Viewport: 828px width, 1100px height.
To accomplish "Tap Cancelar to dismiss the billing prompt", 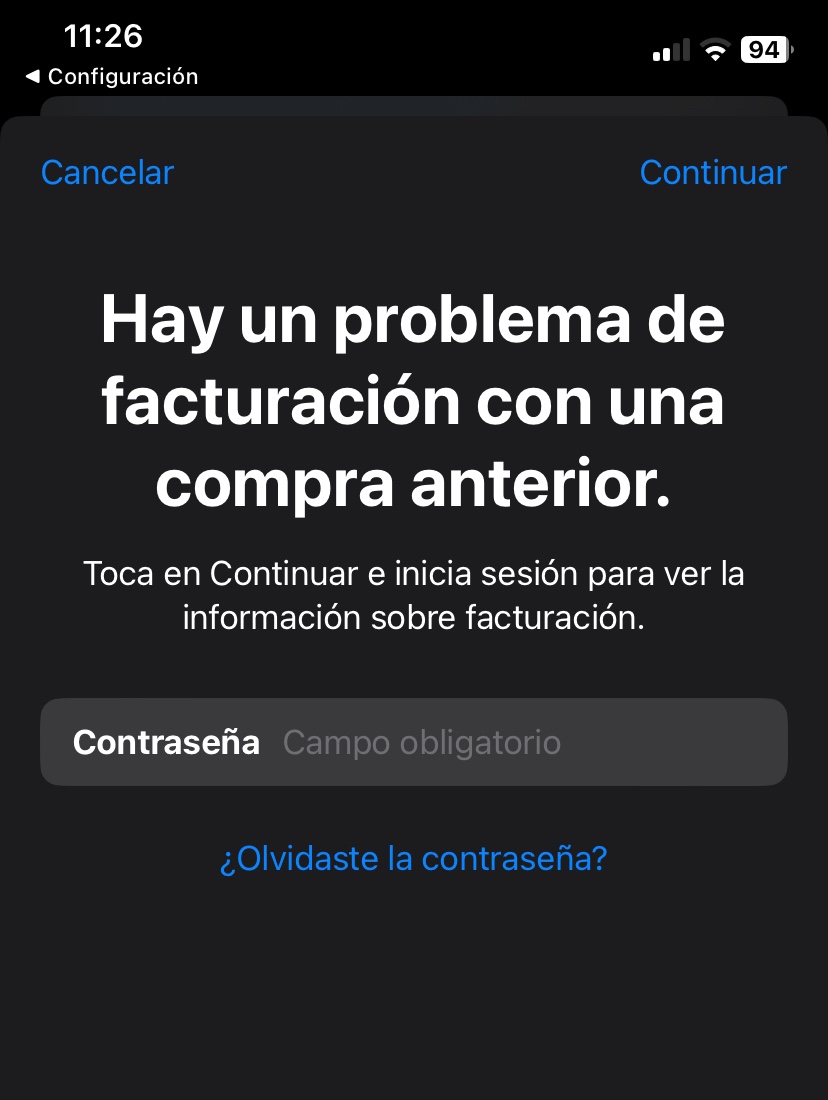I will pos(107,172).
